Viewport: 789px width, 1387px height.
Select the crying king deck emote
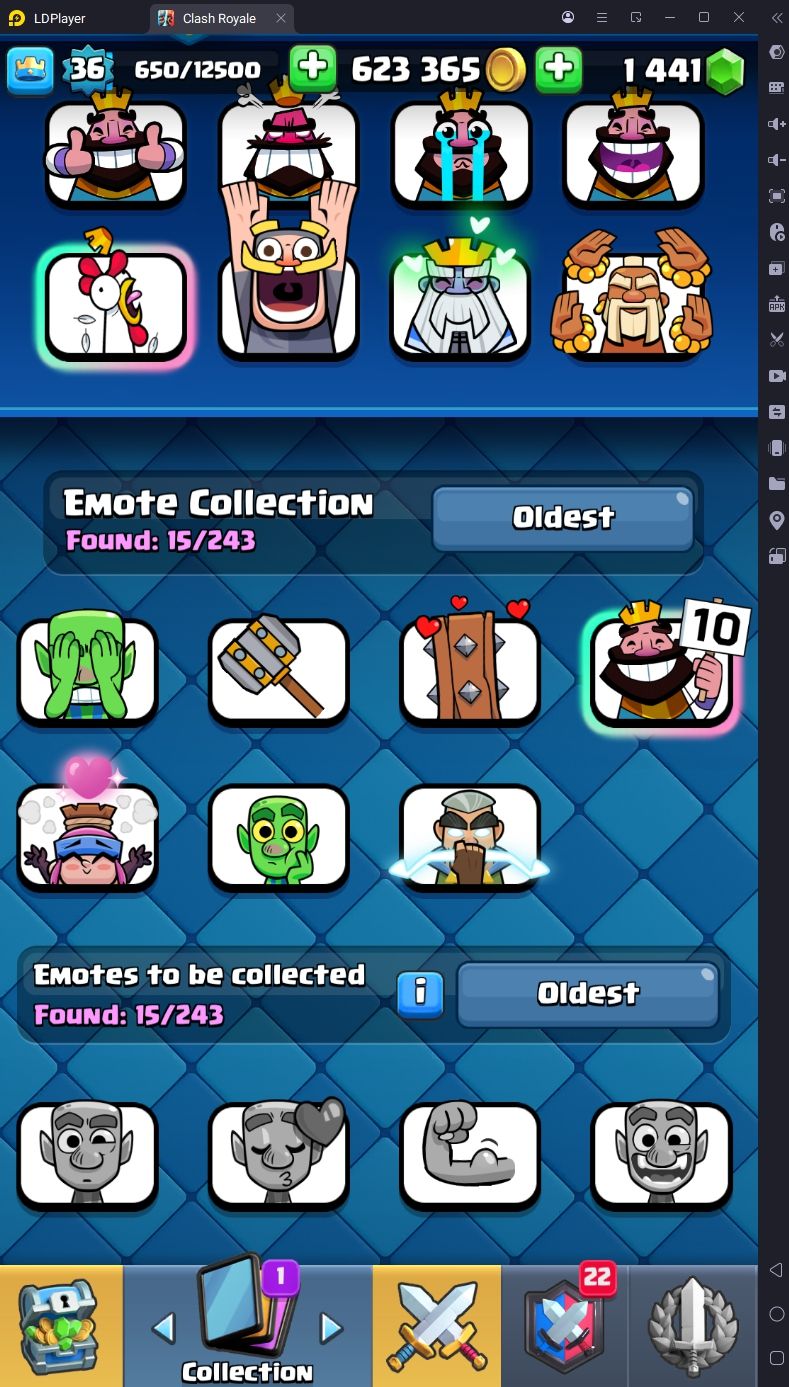pyautogui.click(x=461, y=153)
